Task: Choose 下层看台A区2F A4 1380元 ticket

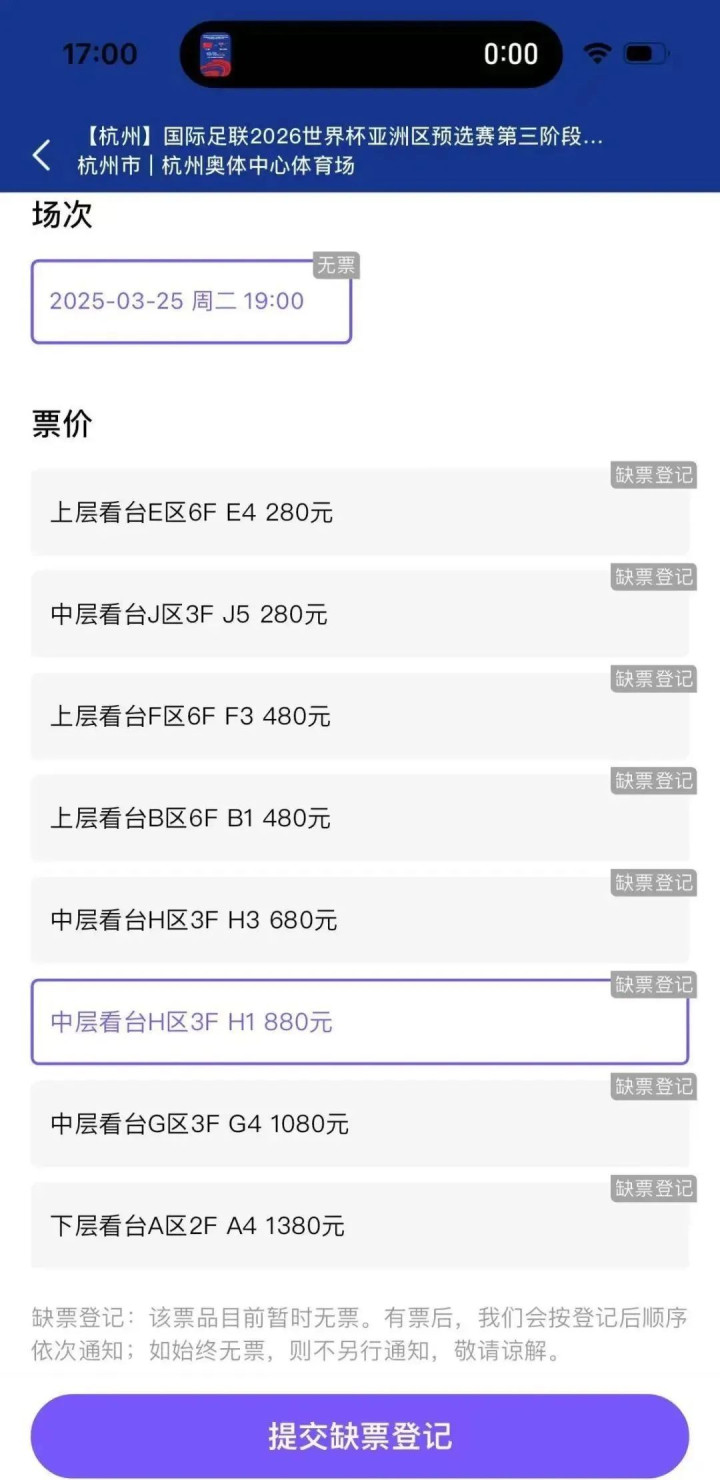Action: (360, 1226)
